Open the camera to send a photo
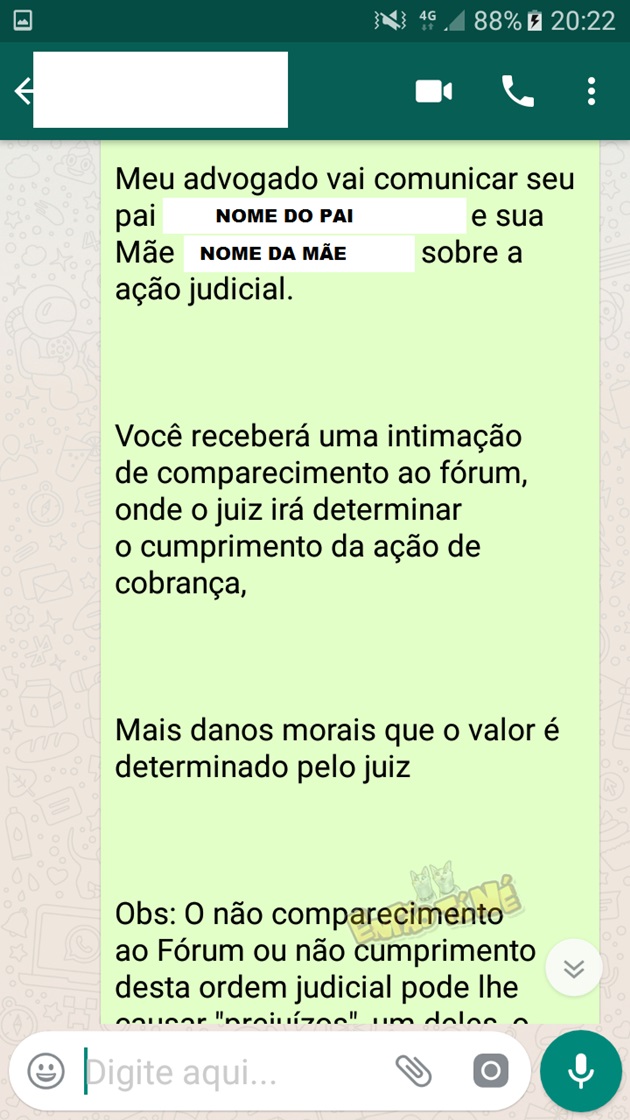Viewport: 630px width, 1120px height. (x=491, y=1071)
